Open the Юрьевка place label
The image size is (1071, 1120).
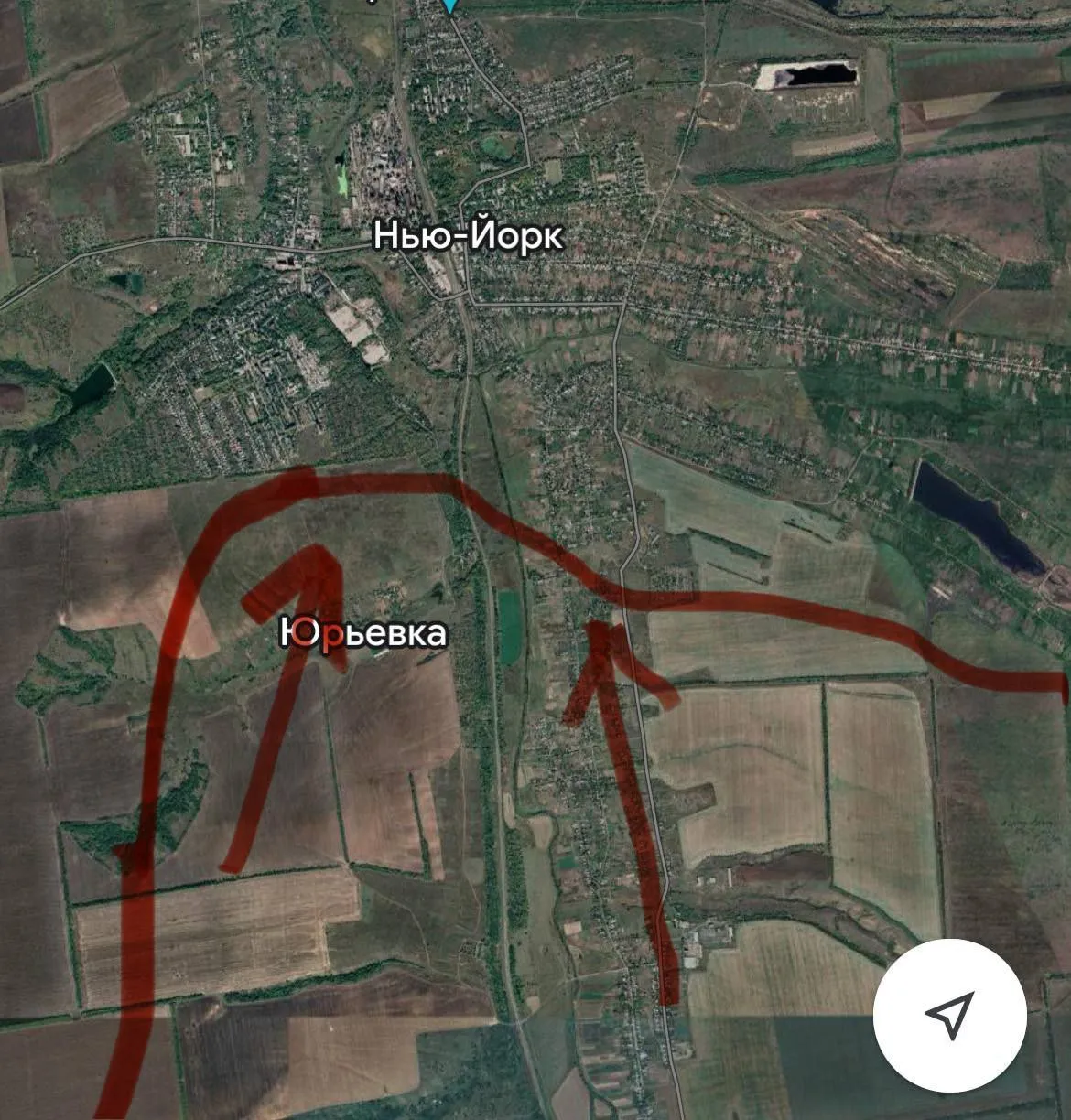(x=363, y=633)
